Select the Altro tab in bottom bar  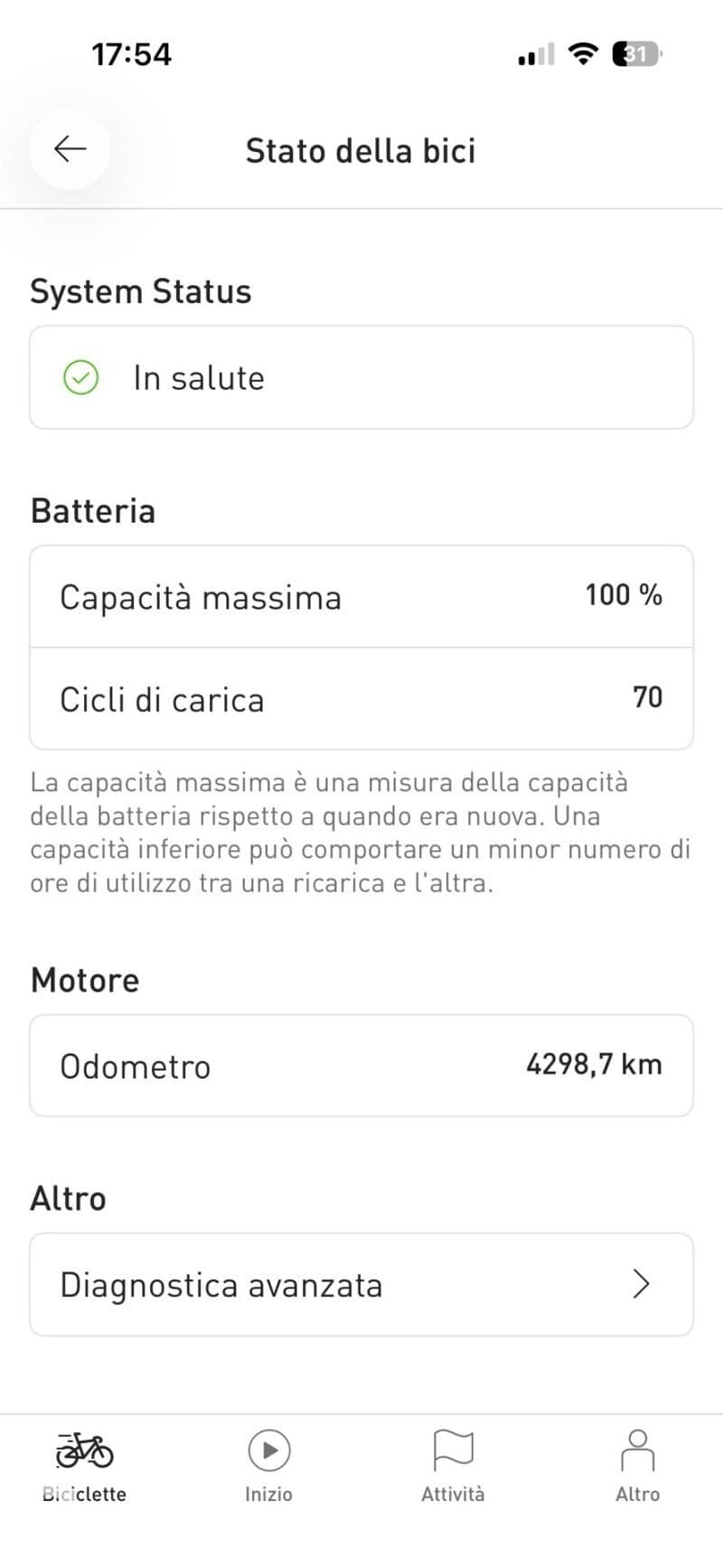[x=637, y=1467]
